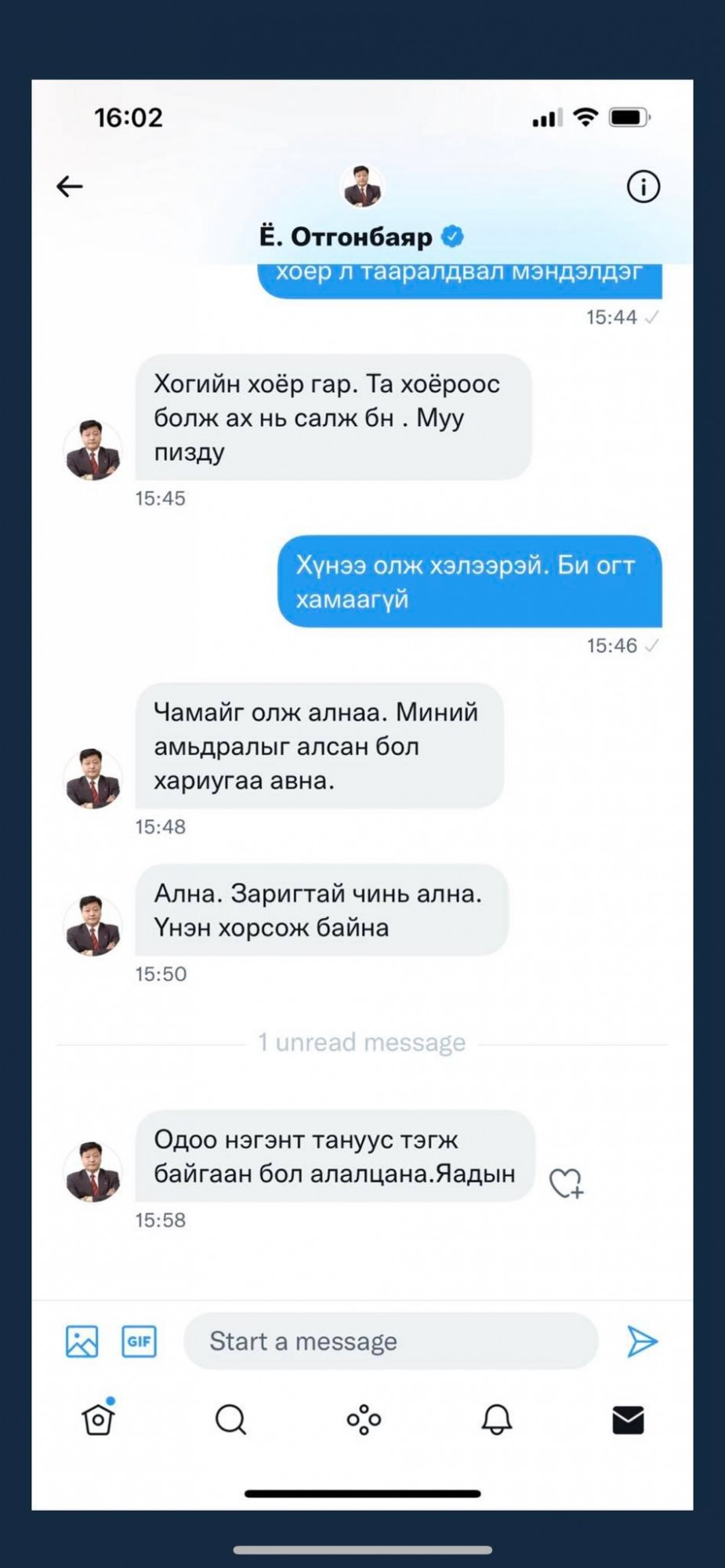This screenshot has width=725, height=1568.
Task: Switch to the Home tab
Action: pos(99,1419)
